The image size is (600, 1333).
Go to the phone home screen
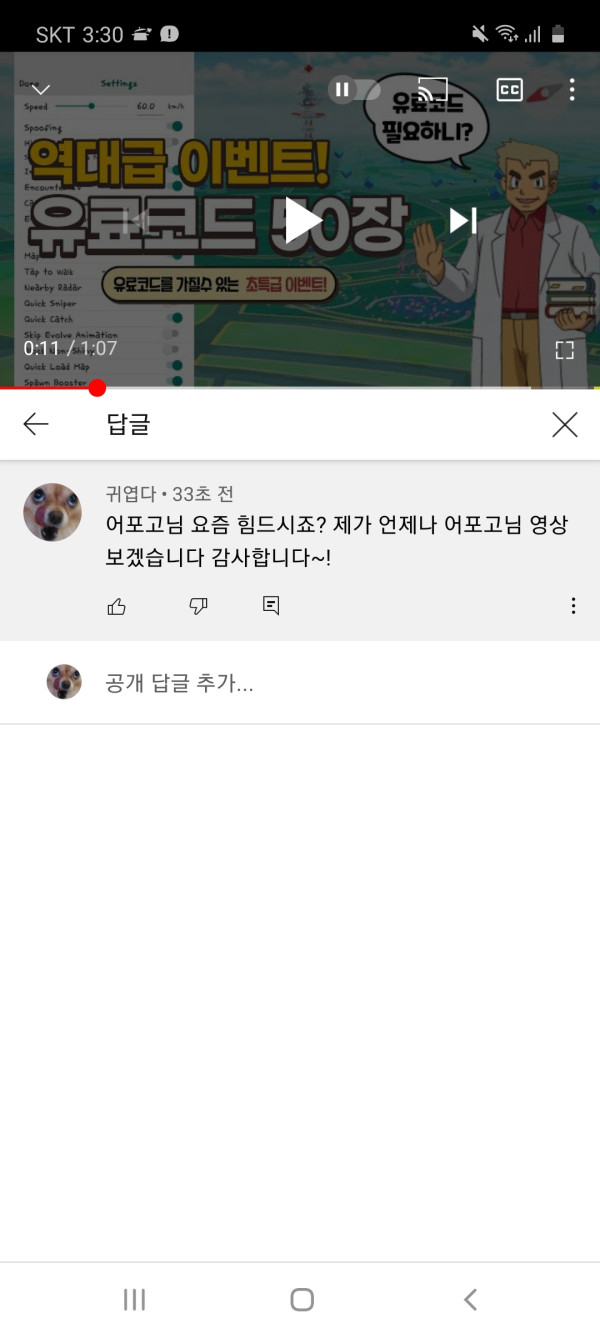(x=301, y=1299)
